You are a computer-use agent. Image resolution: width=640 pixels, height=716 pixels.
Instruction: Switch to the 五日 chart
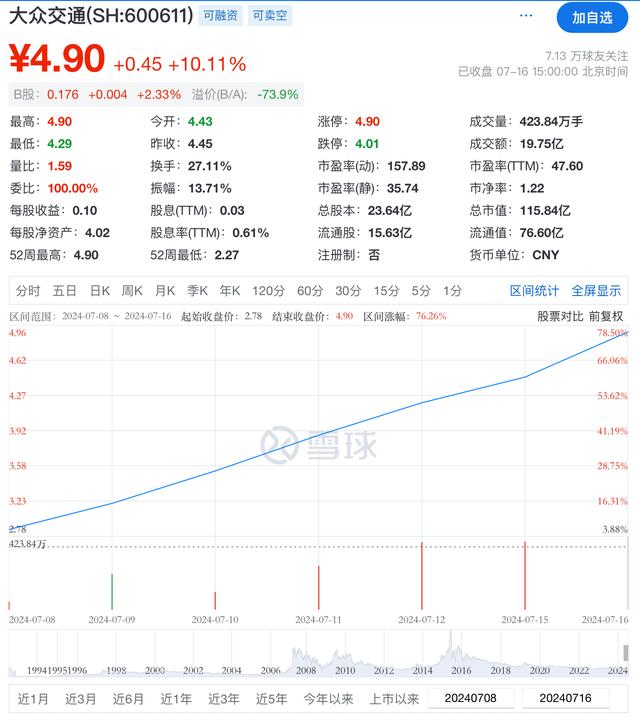click(x=65, y=291)
